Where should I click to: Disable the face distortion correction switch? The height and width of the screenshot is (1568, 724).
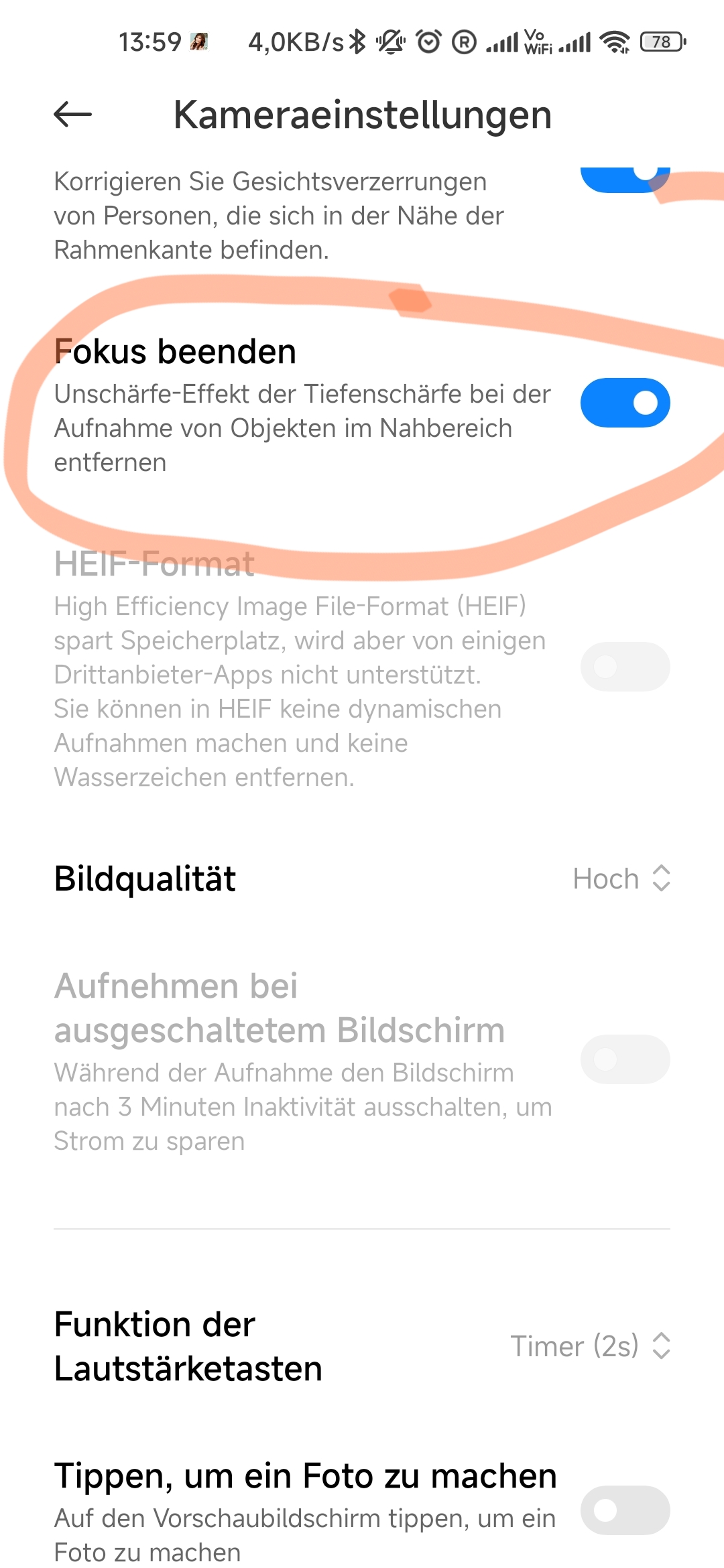coord(625,180)
